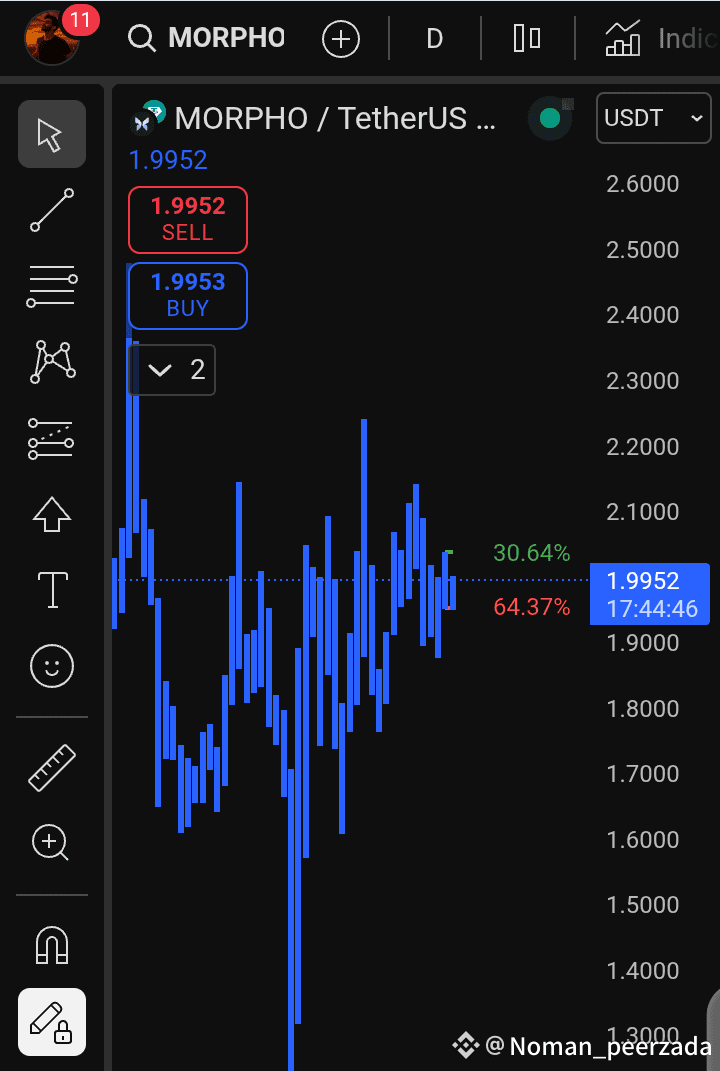This screenshot has height=1071, width=720.
Task: Open the MORPHO symbol search
Action: (208, 39)
